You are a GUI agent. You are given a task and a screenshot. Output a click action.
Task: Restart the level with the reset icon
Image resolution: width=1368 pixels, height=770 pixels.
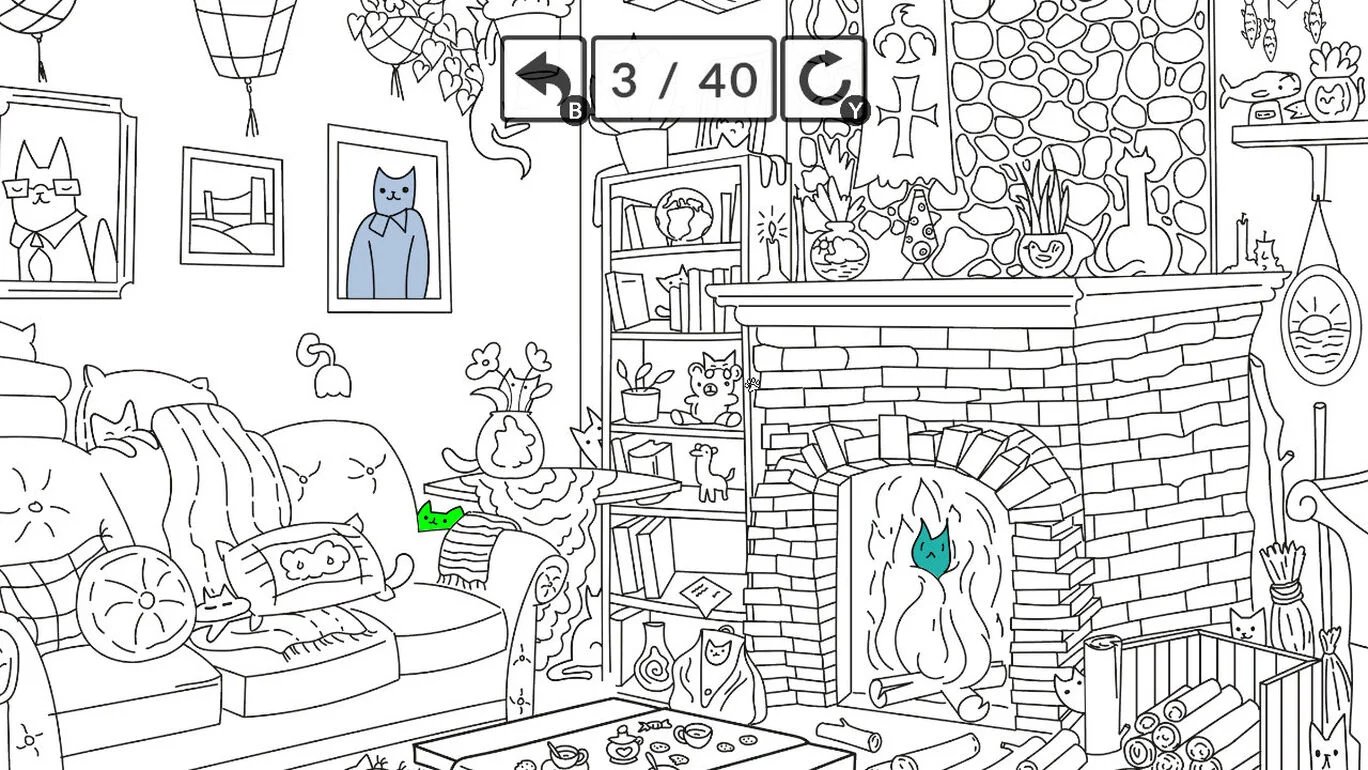pyautogui.click(x=822, y=79)
